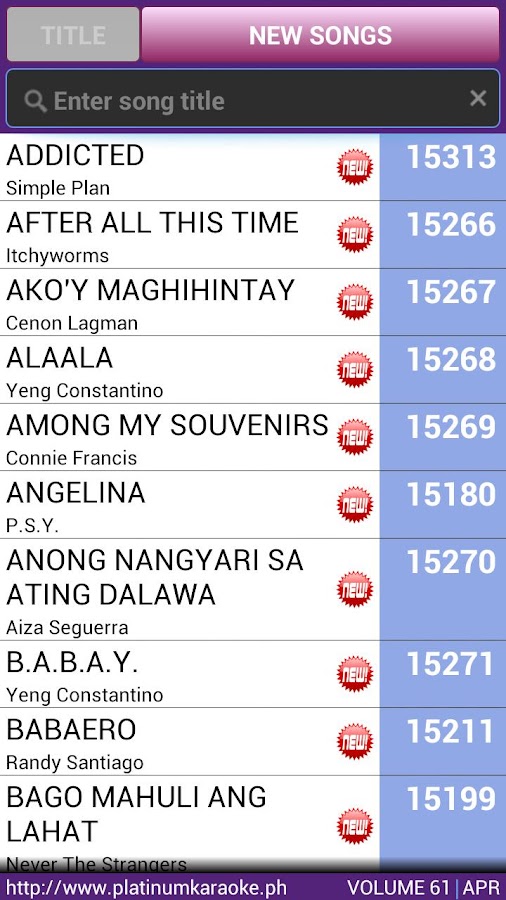Select After All This Time by Itchyworms
Viewport: 506px width, 900px height.
253,234
